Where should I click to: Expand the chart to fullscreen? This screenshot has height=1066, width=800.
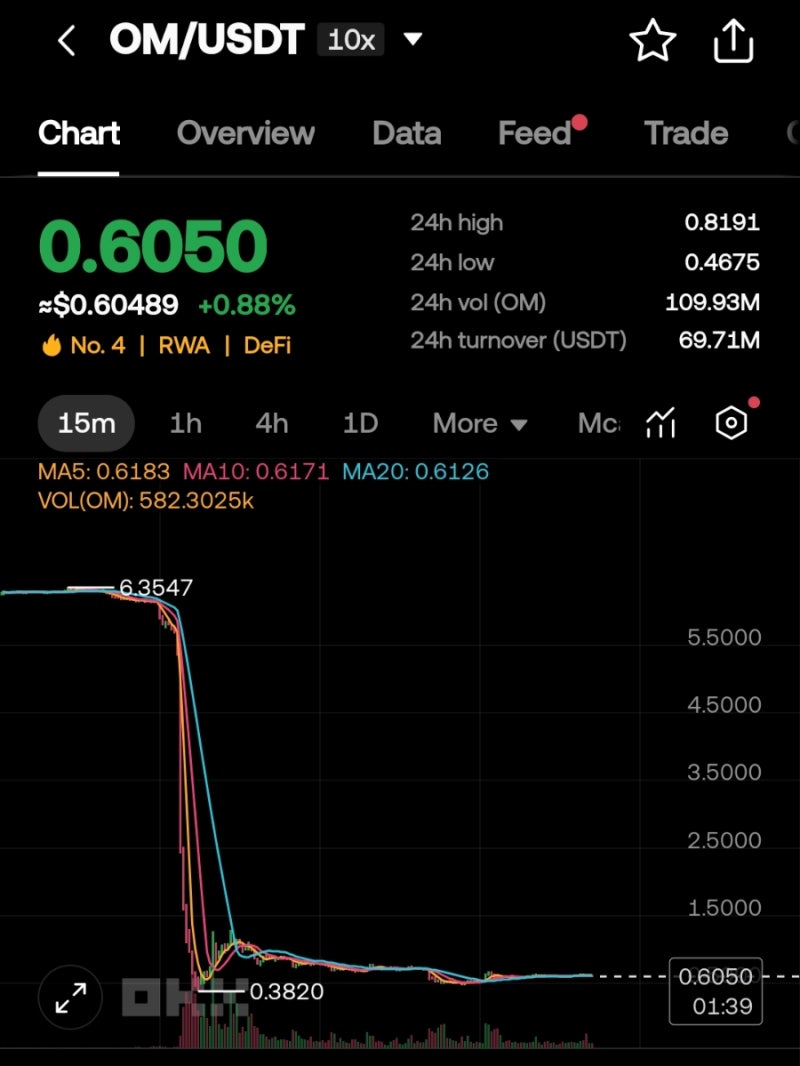[x=71, y=997]
